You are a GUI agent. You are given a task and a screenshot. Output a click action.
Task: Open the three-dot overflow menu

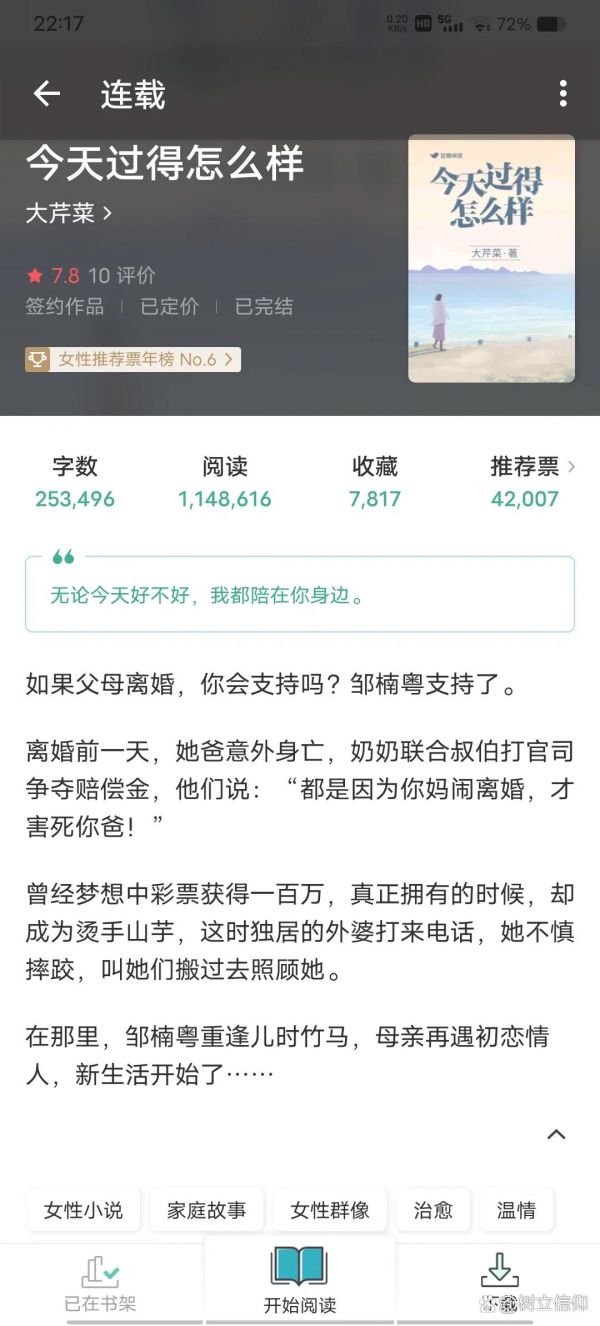pos(563,95)
